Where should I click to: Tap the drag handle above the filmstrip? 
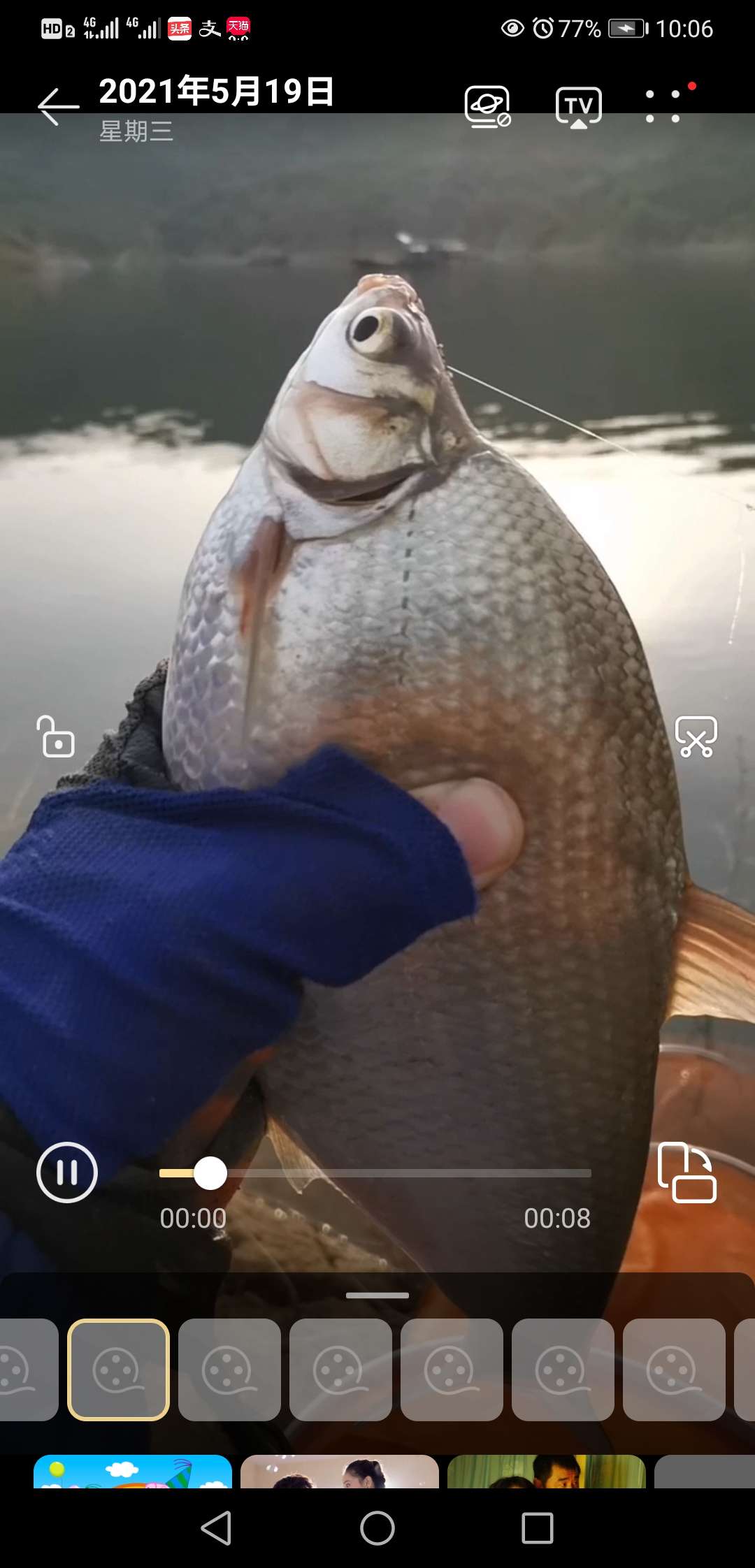tap(377, 1295)
